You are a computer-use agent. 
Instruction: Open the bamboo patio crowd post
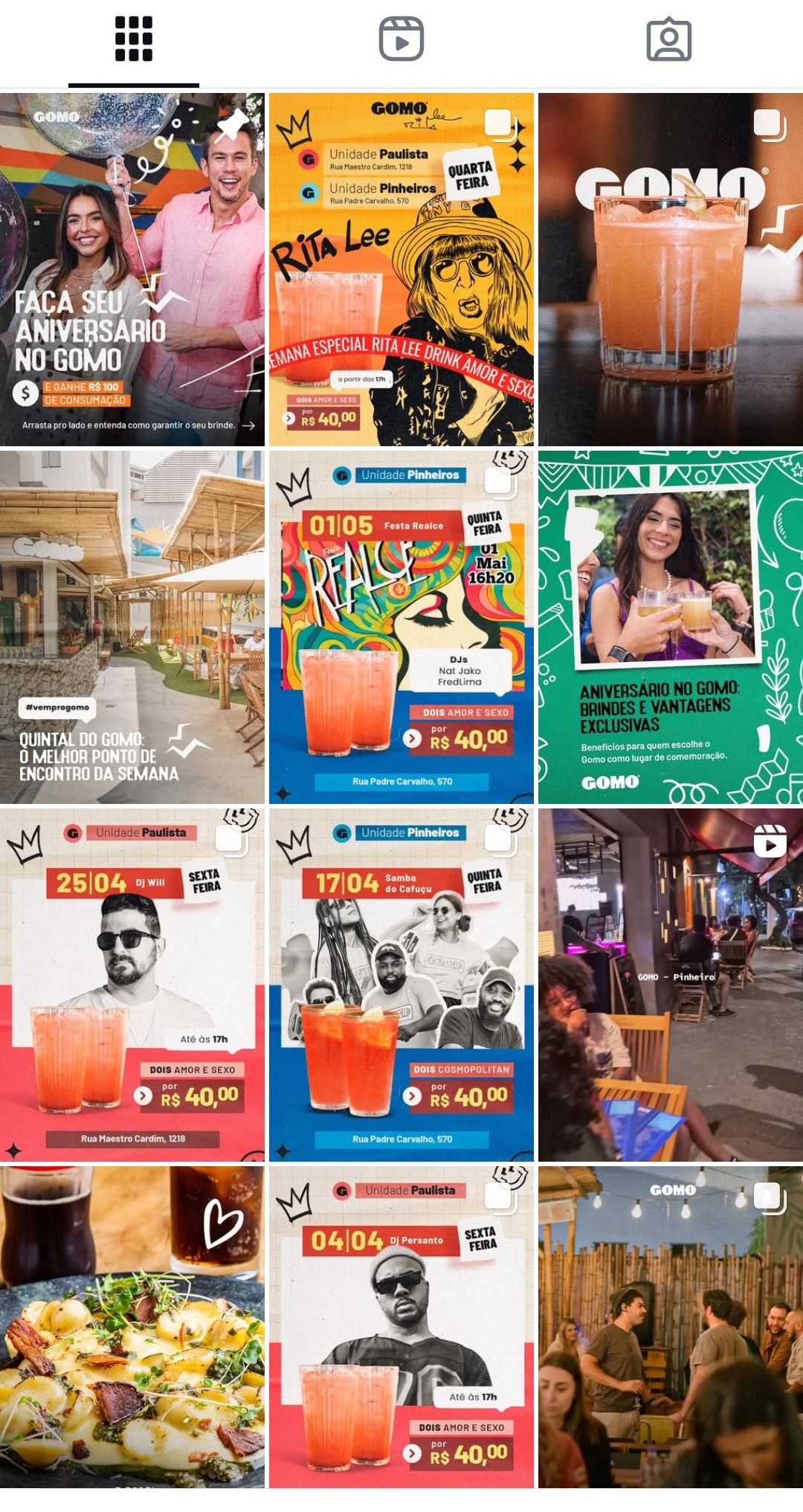click(670, 1327)
